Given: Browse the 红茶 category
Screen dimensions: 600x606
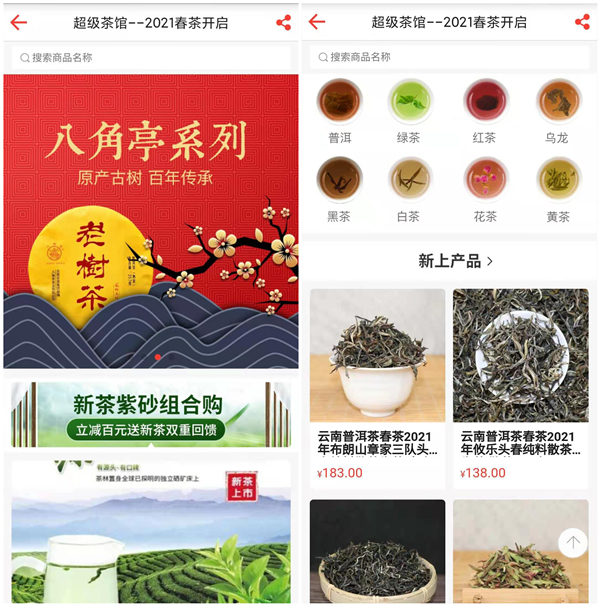Looking at the screenshot, I should click(484, 111).
